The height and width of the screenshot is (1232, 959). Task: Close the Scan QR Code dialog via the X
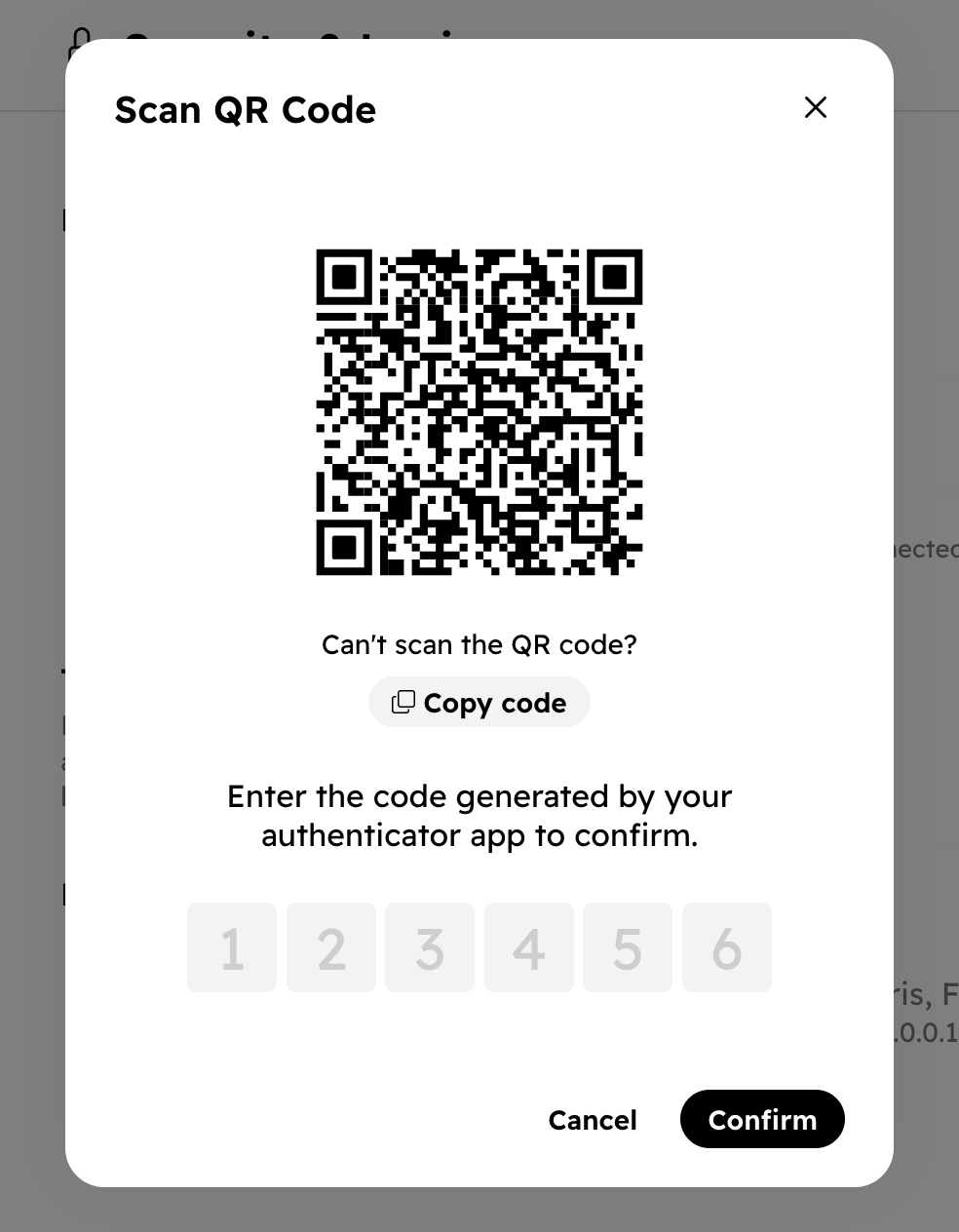(815, 107)
